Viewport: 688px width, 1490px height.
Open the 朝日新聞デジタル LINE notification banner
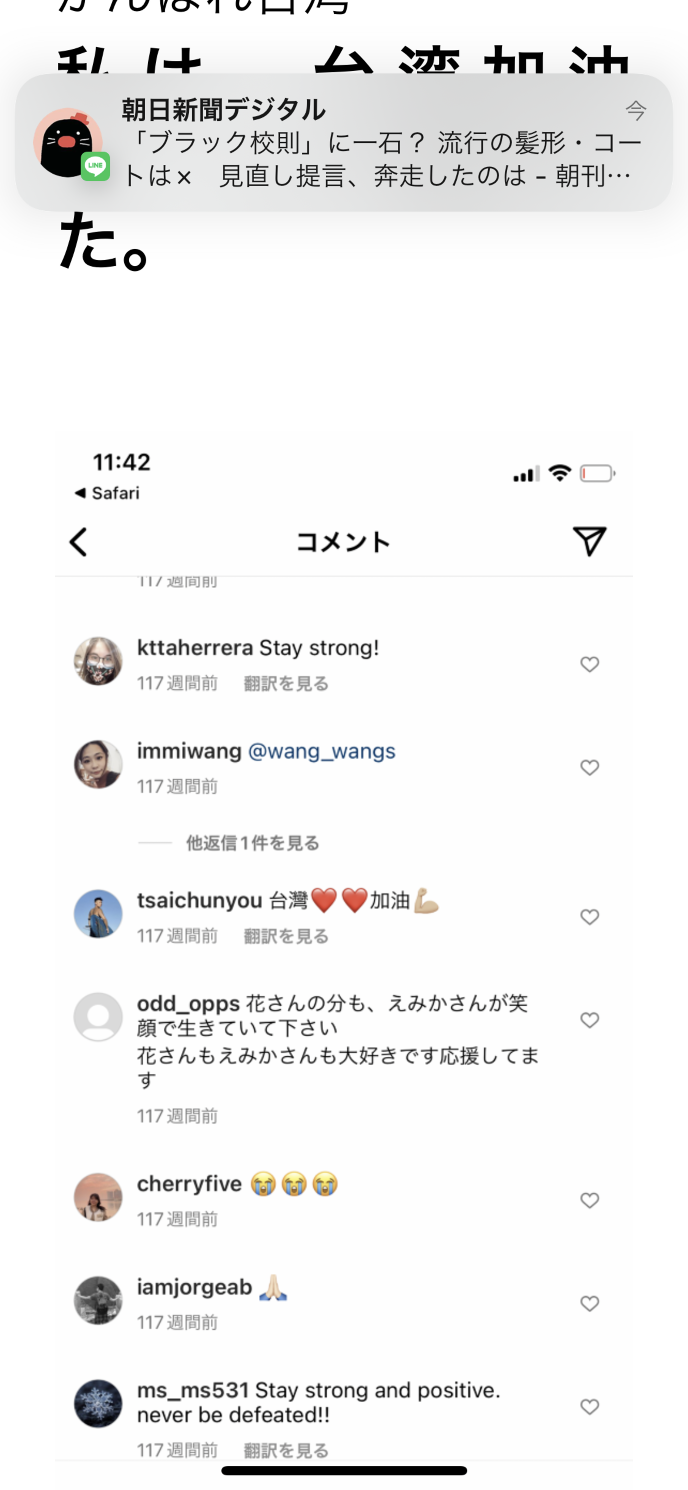343,142
